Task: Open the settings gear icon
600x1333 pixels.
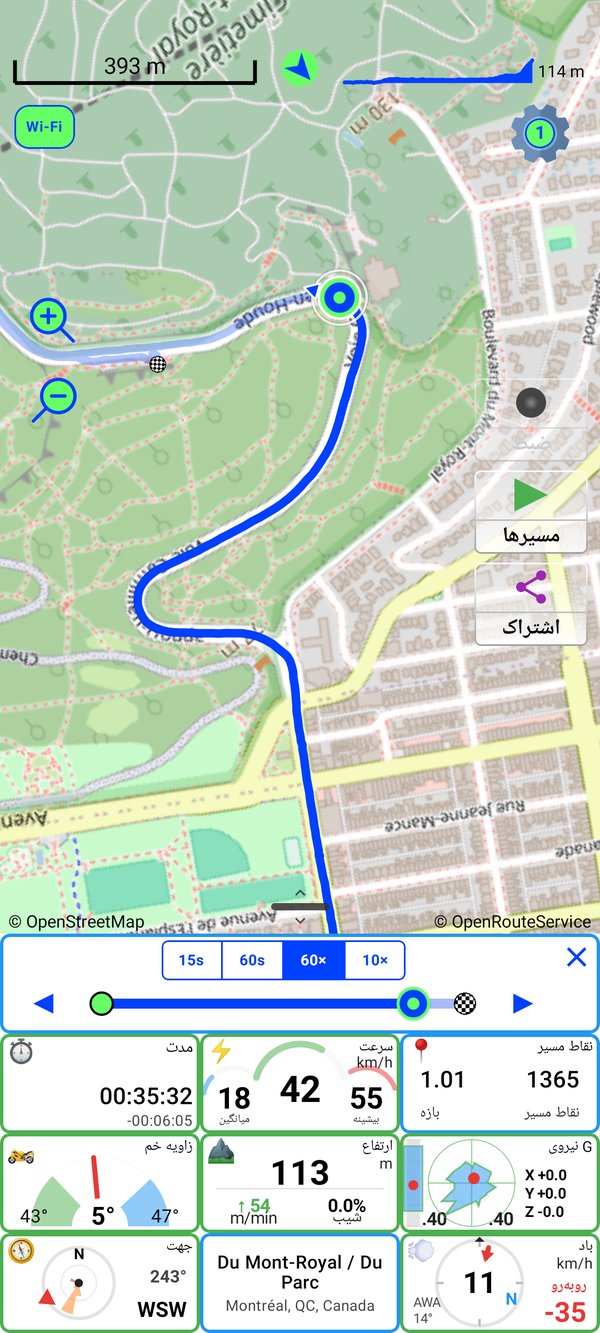Action: click(539, 133)
